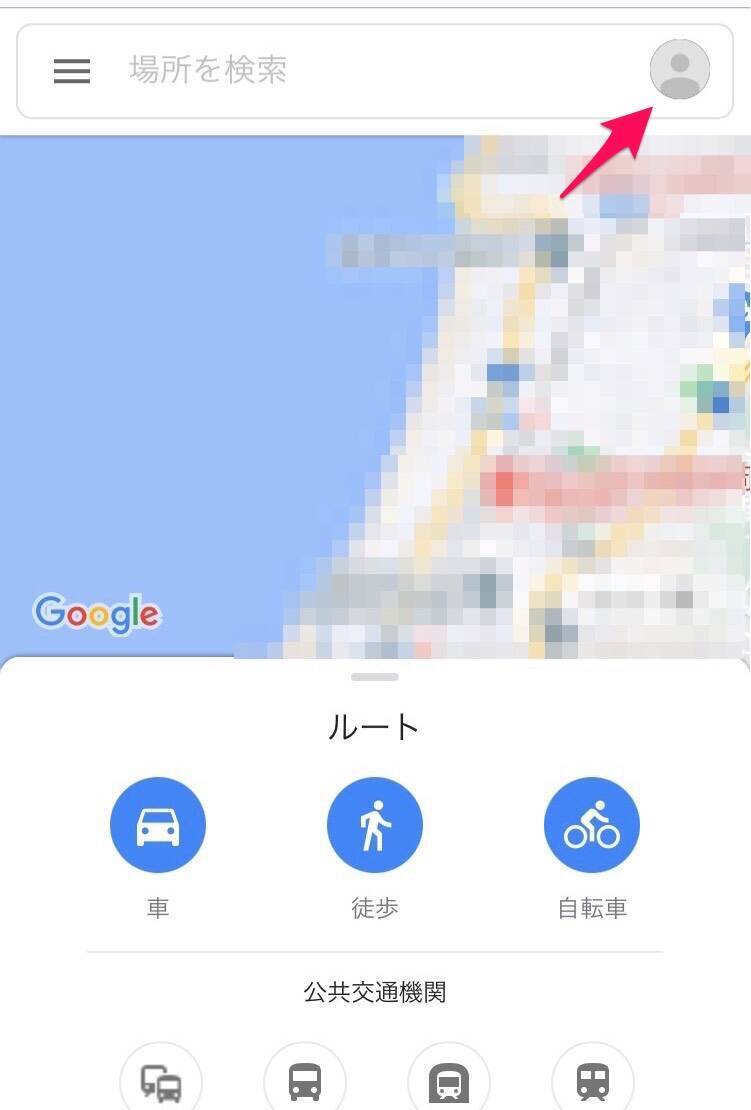Select the bus transit icon
The height and width of the screenshot is (1110, 751).
coord(305,1082)
